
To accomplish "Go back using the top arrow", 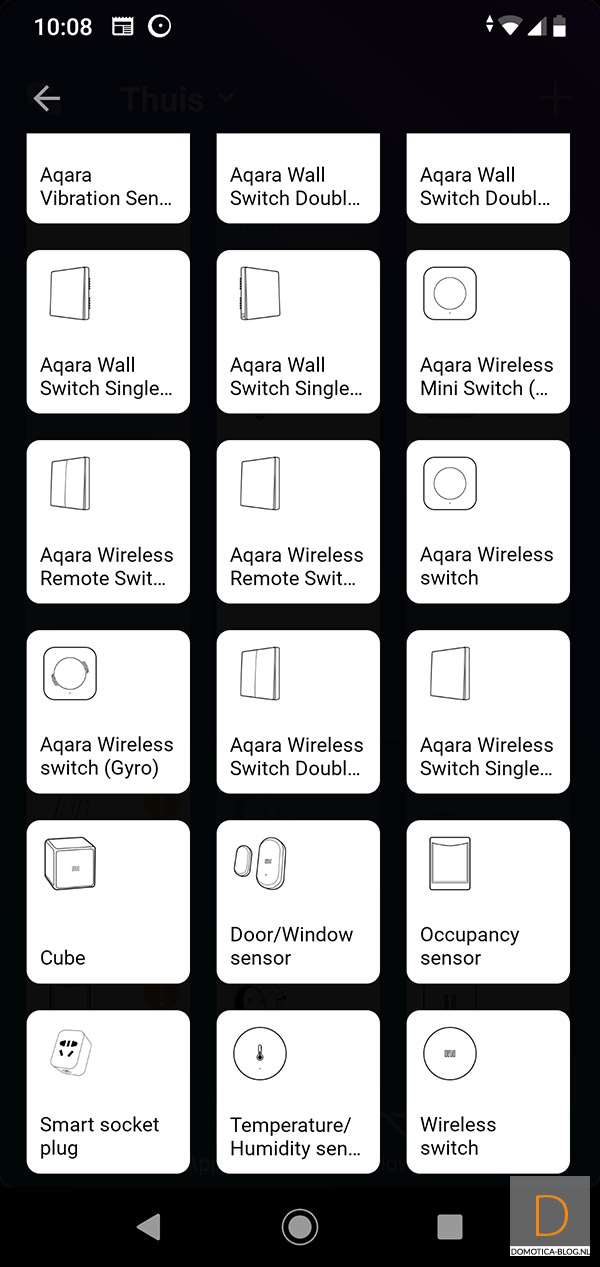I will click(46, 98).
